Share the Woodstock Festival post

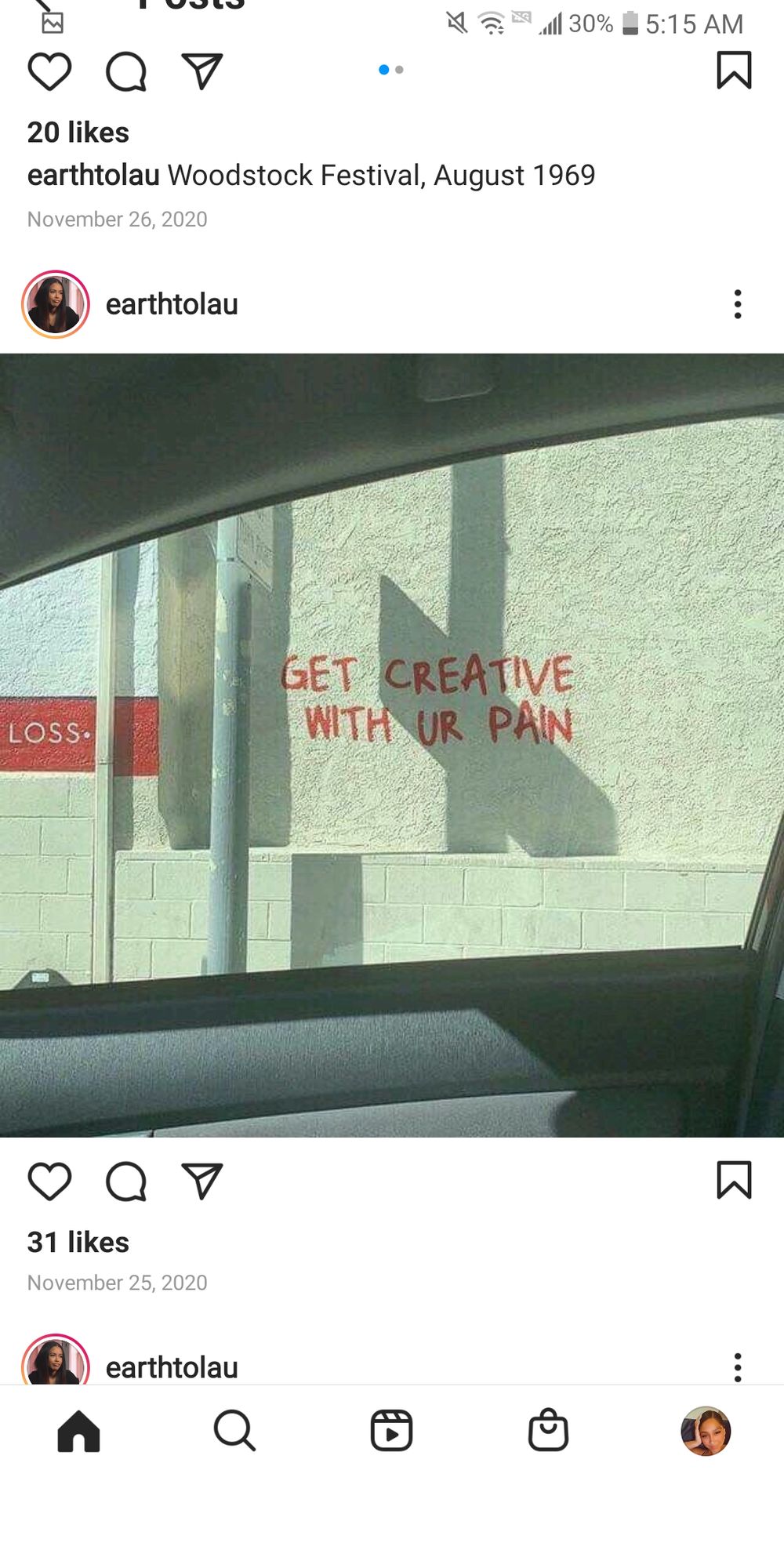202,71
